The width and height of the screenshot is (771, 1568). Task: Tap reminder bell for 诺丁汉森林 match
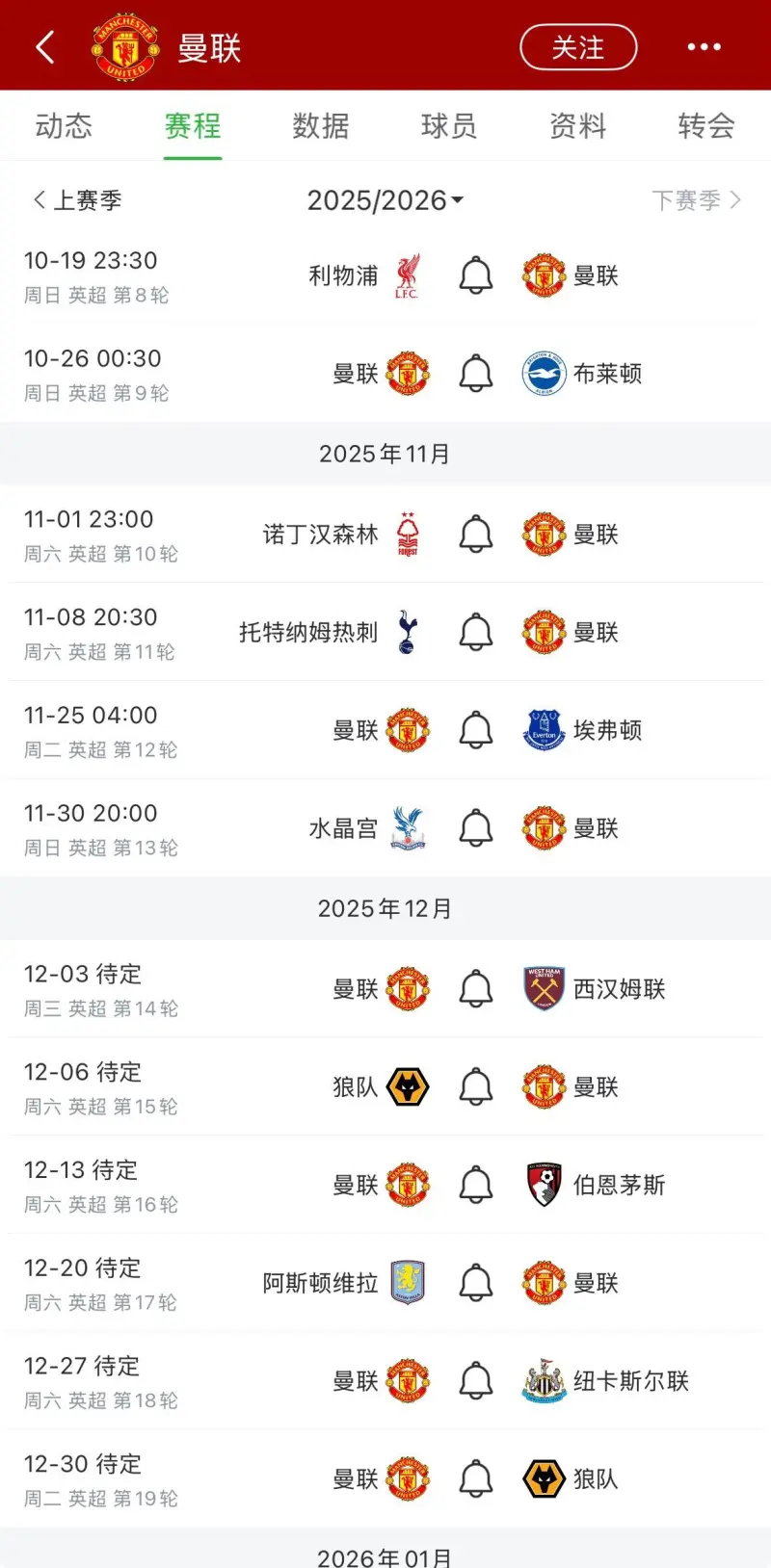475,535
